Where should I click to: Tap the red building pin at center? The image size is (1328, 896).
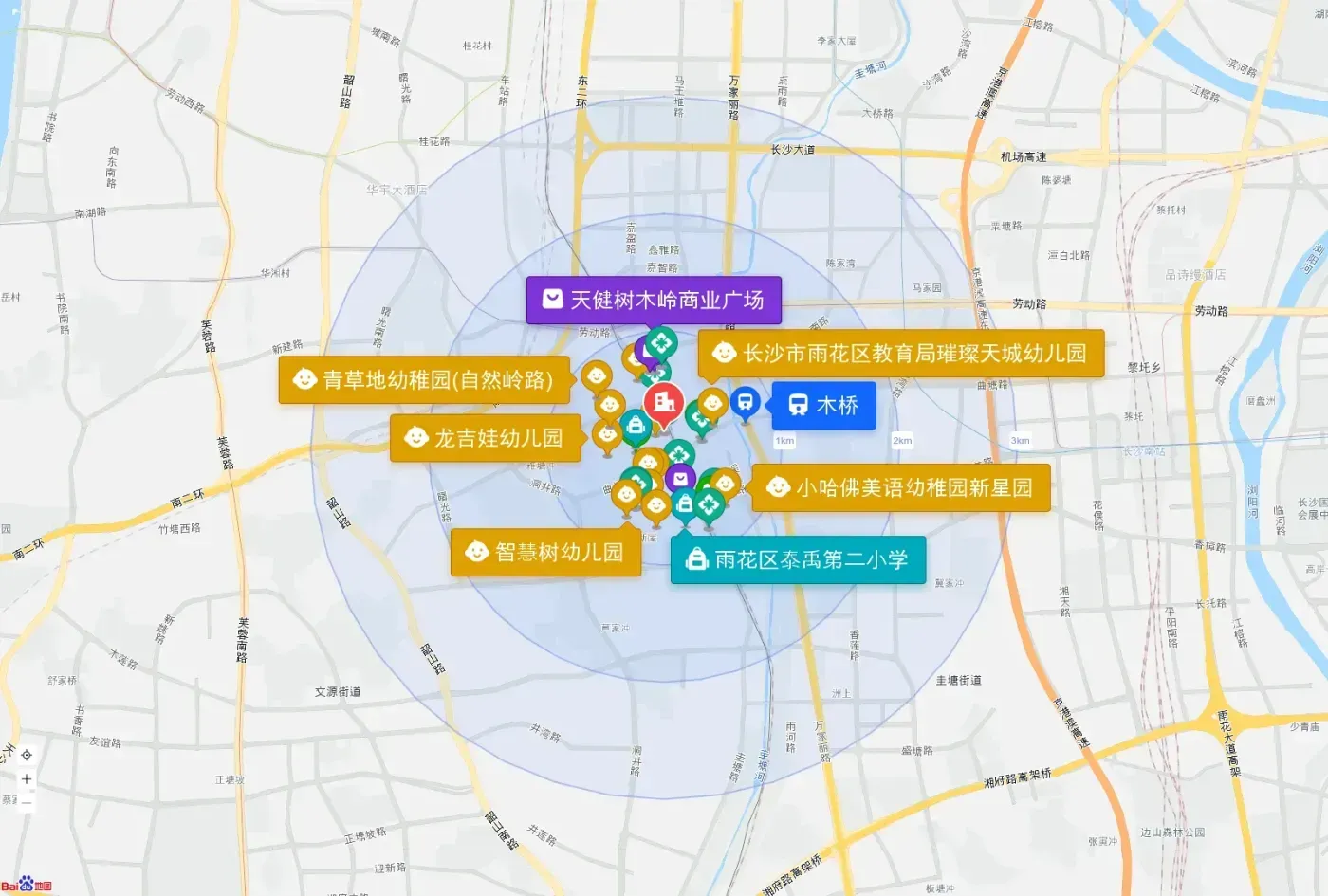point(664,405)
